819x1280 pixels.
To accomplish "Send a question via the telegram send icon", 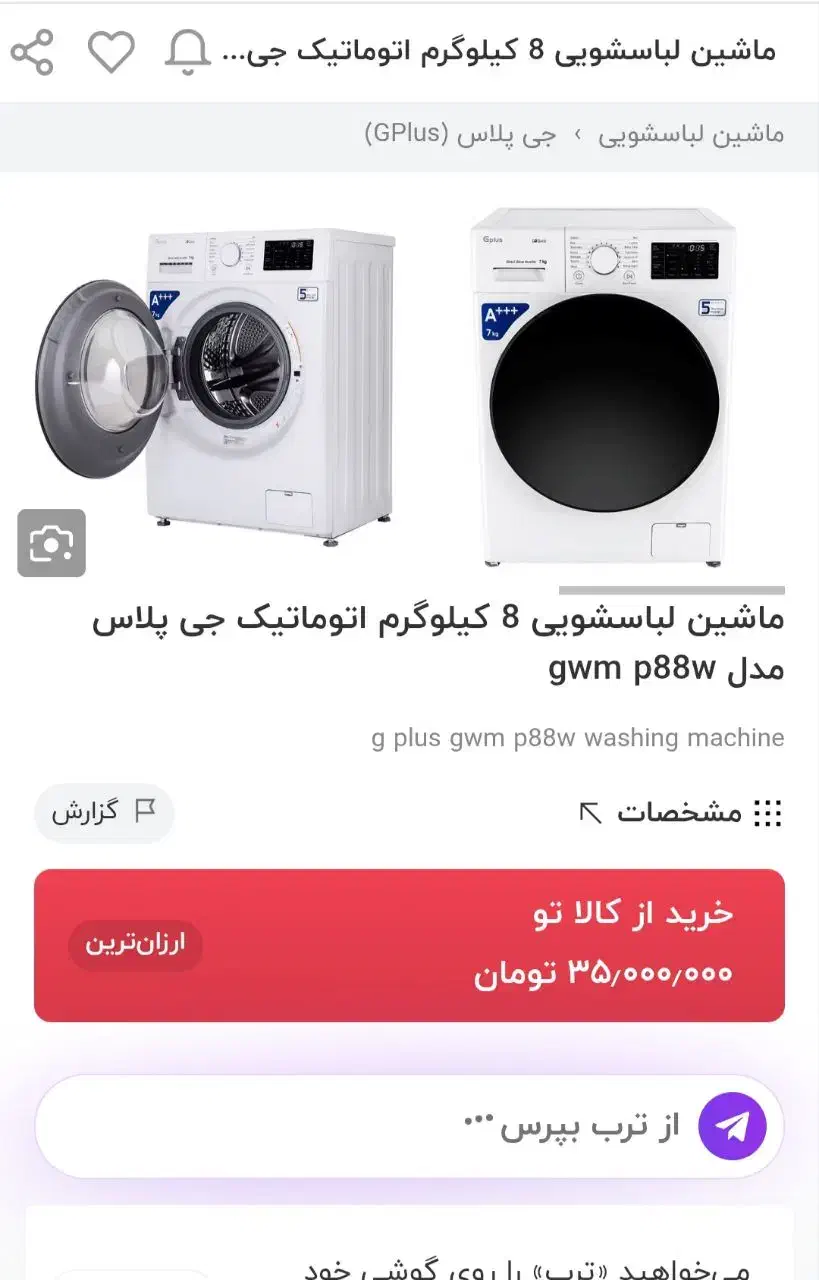I will tap(735, 1125).
